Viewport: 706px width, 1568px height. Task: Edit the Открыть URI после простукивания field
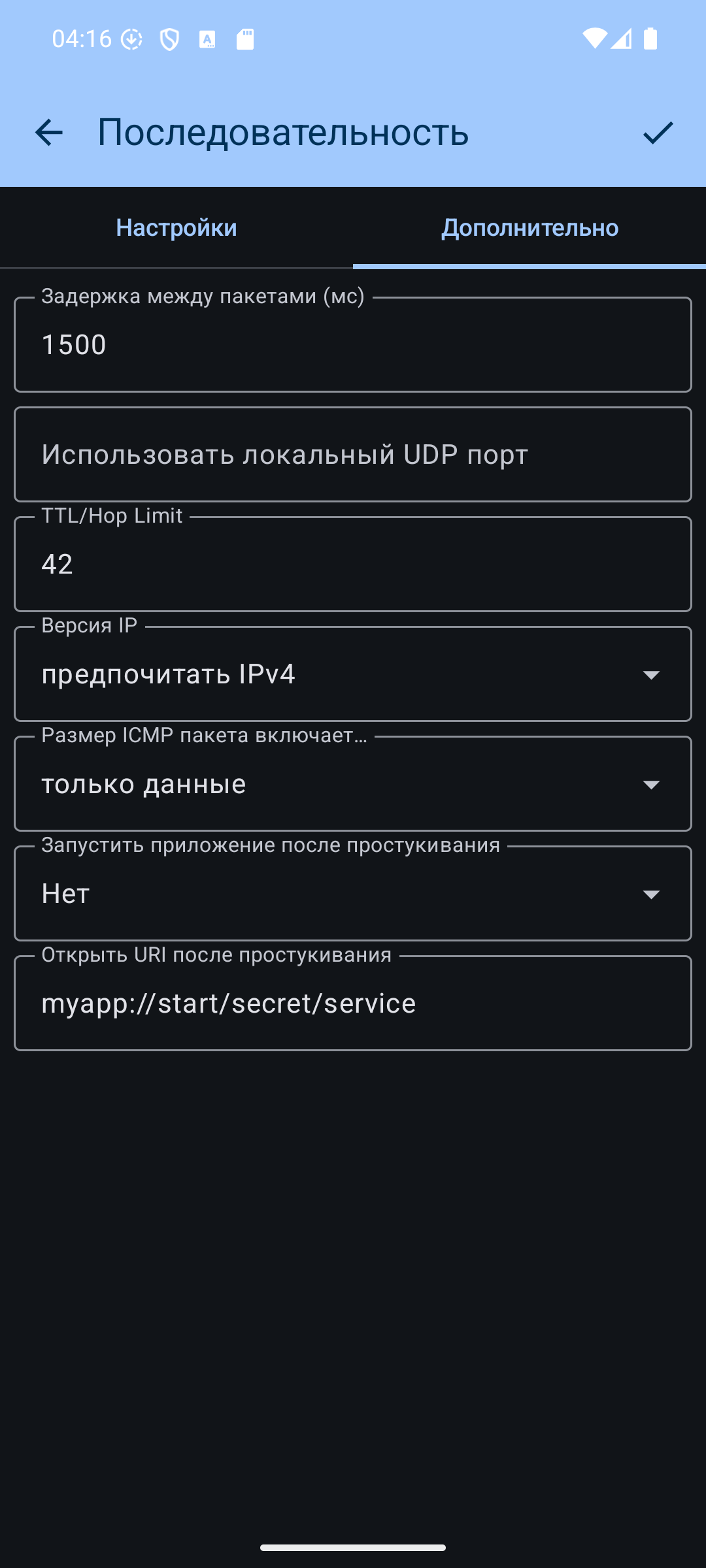coord(353,1004)
